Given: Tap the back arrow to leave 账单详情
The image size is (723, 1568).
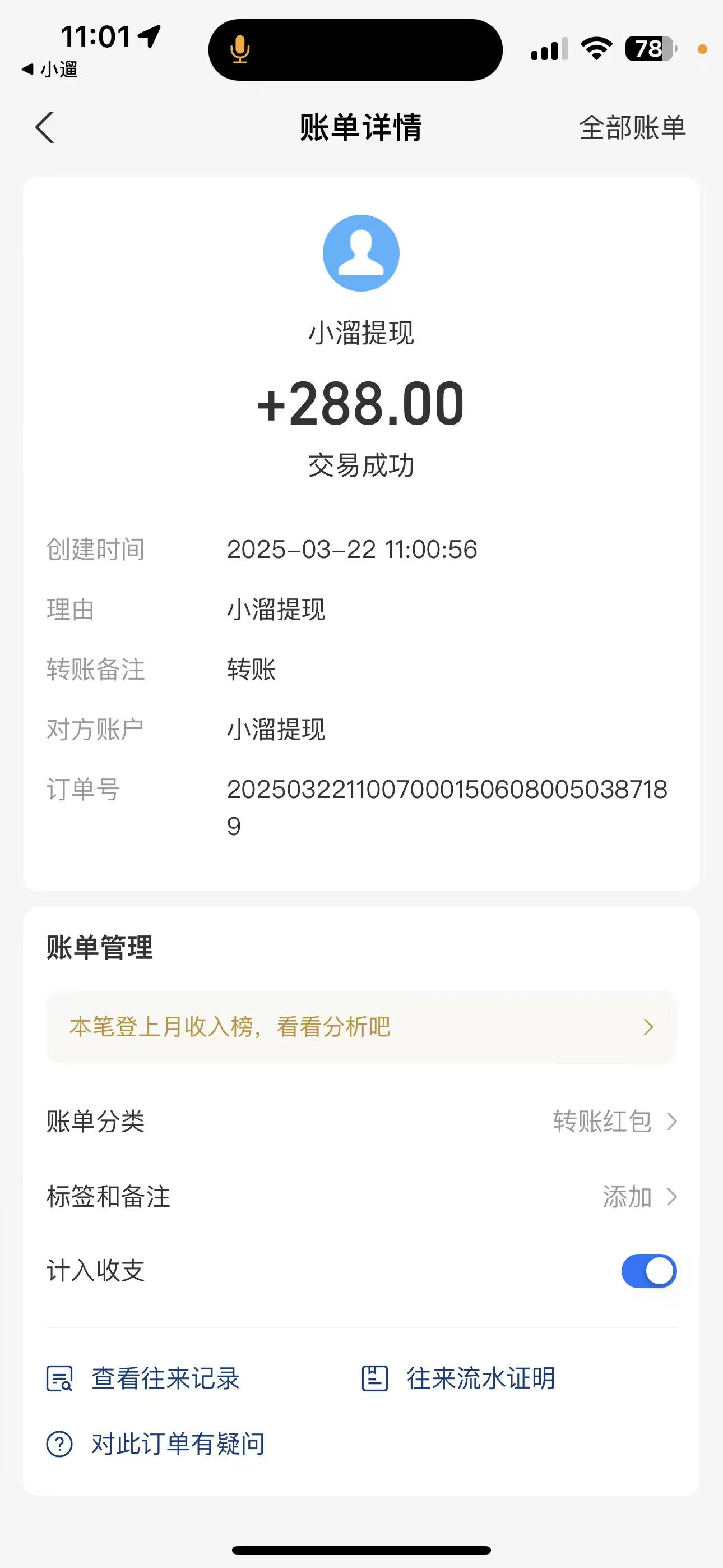Looking at the screenshot, I should [44, 128].
